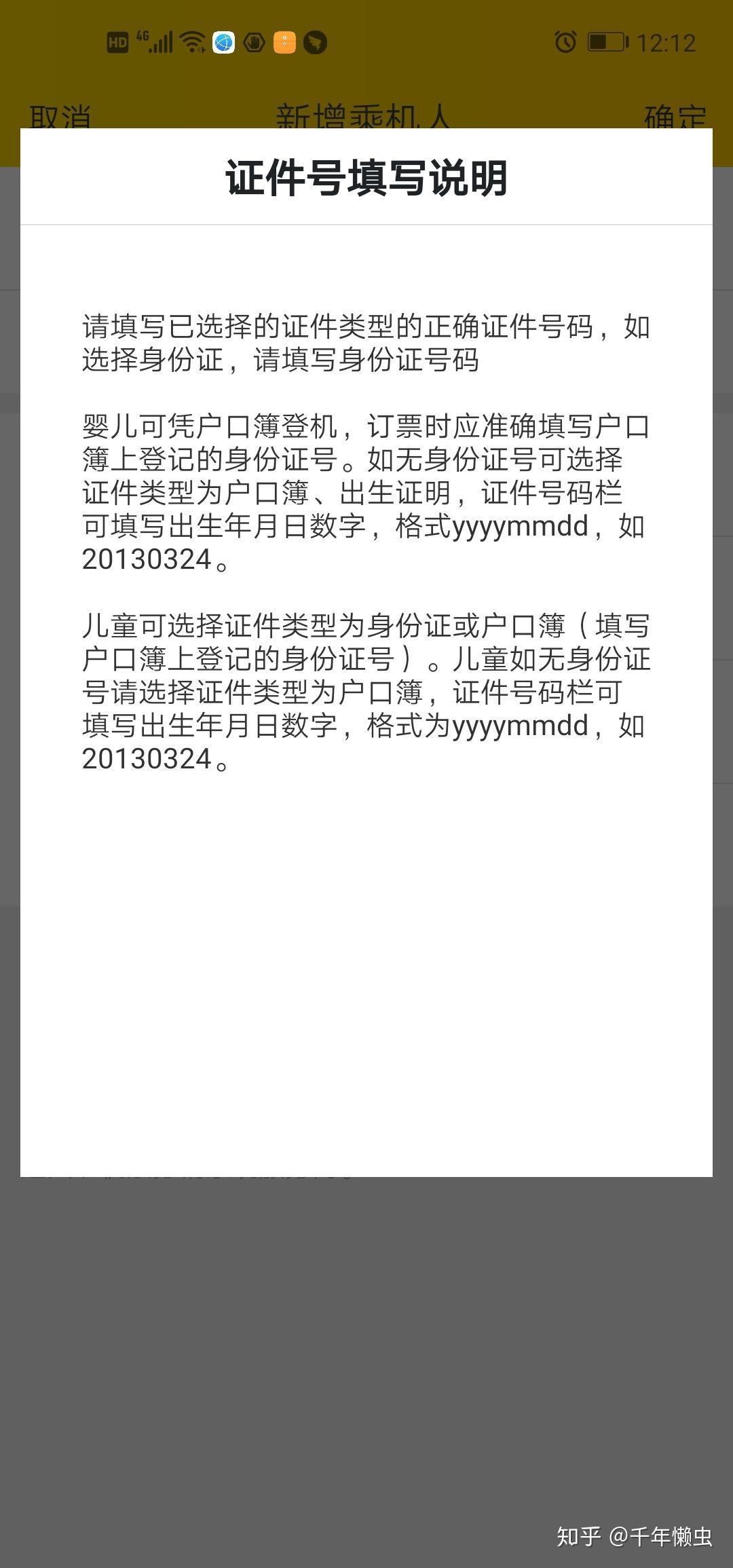Image resolution: width=733 pixels, height=1568 pixels.
Task: Tap the 确定 confirm button
Action: (677, 117)
